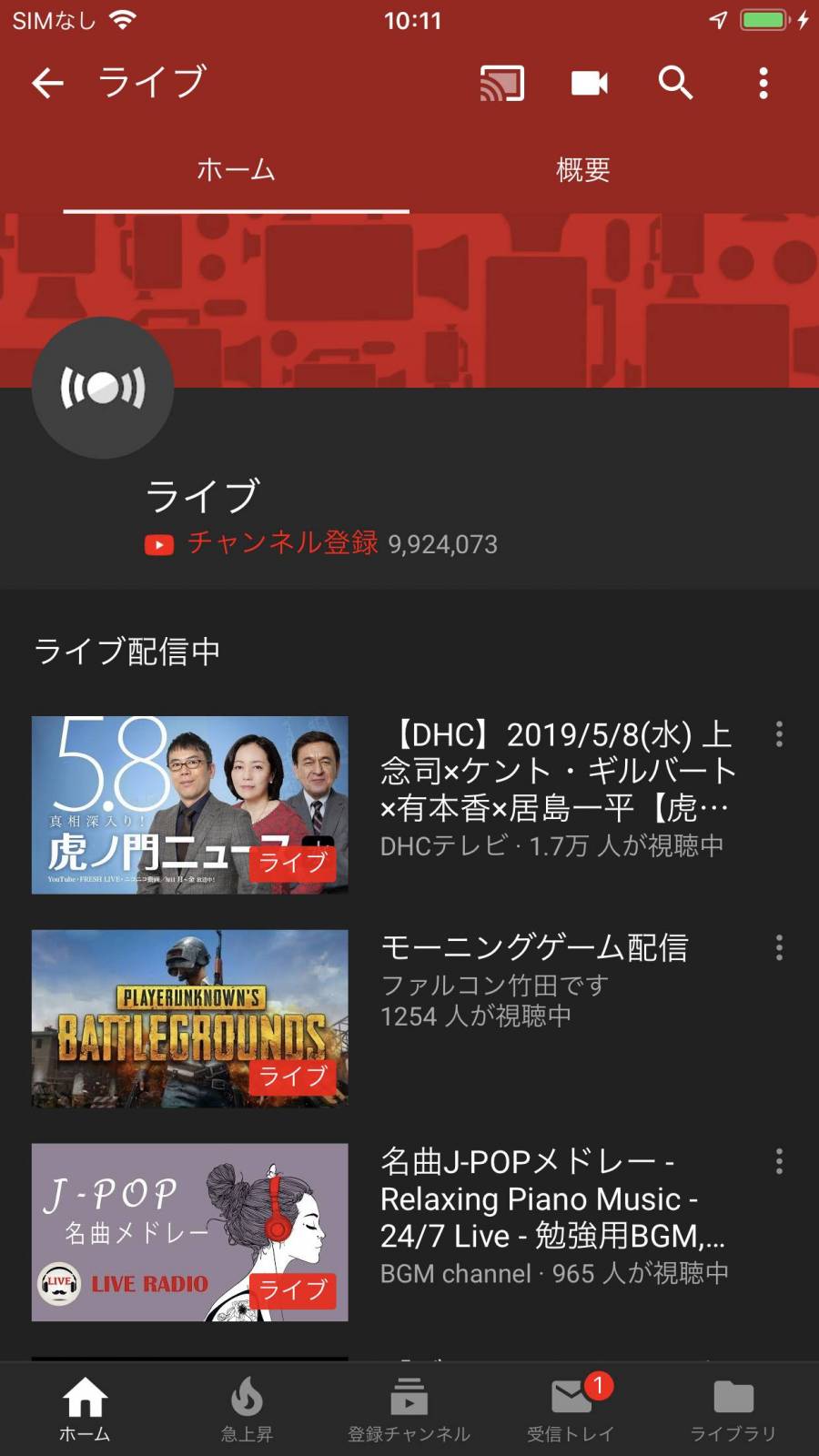Open more options for 名曲J-POPメドレー
The width and height of the screenshot is (819, 1456).
(779, 1161)
